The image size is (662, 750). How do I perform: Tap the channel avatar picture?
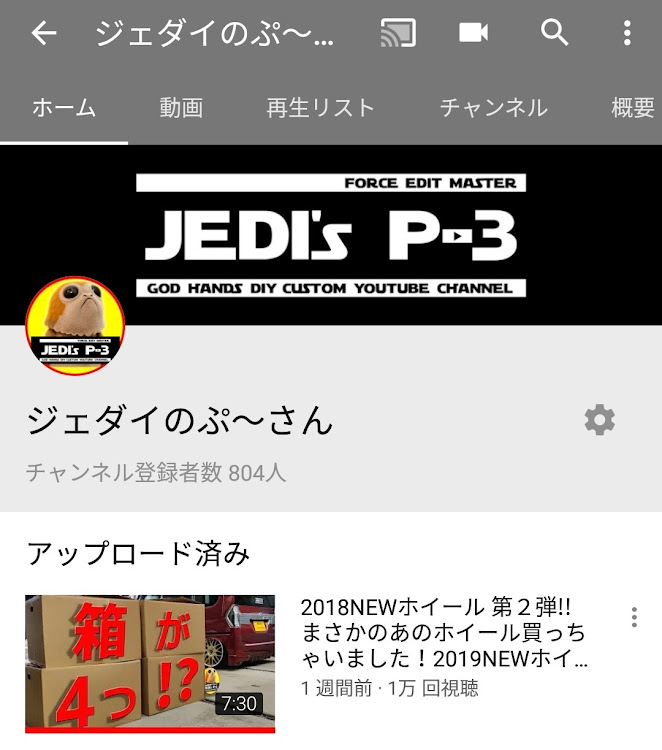75,325
